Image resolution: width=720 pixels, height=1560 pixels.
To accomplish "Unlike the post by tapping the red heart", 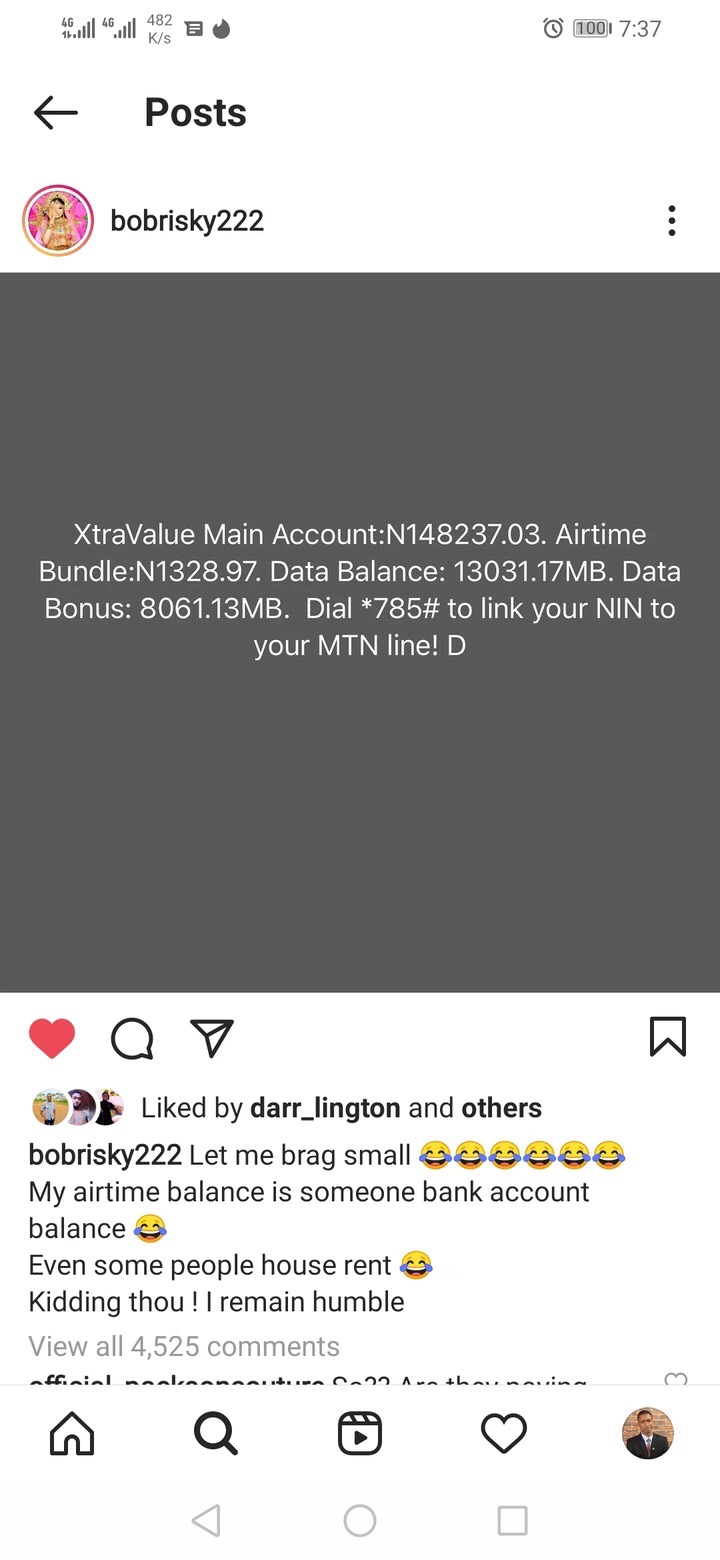I will pos(53,1038).
